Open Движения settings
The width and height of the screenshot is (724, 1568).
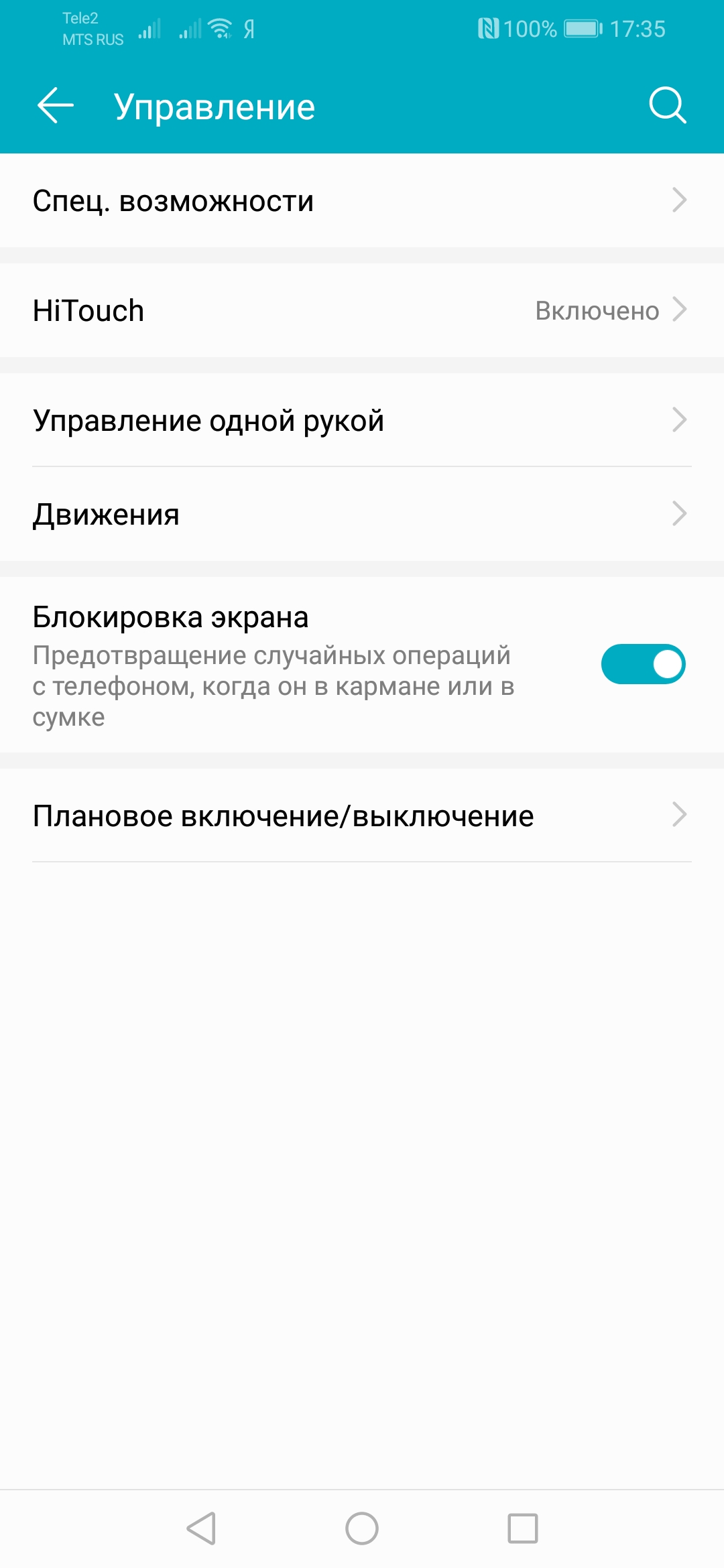(x=362, y=514)
